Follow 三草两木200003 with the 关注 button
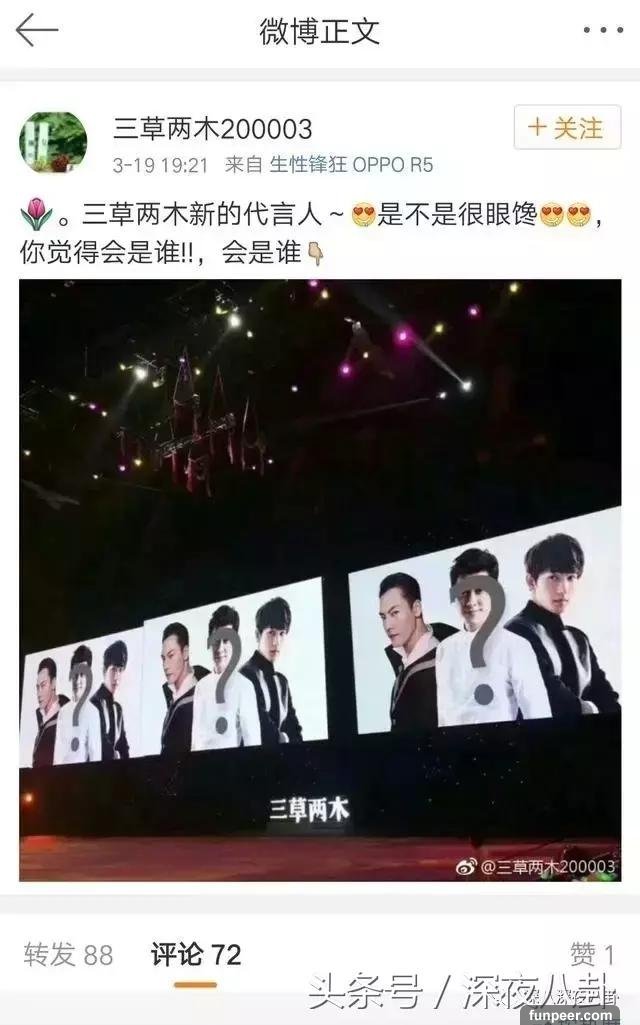The image size is (640, 1025). (566, 128)
